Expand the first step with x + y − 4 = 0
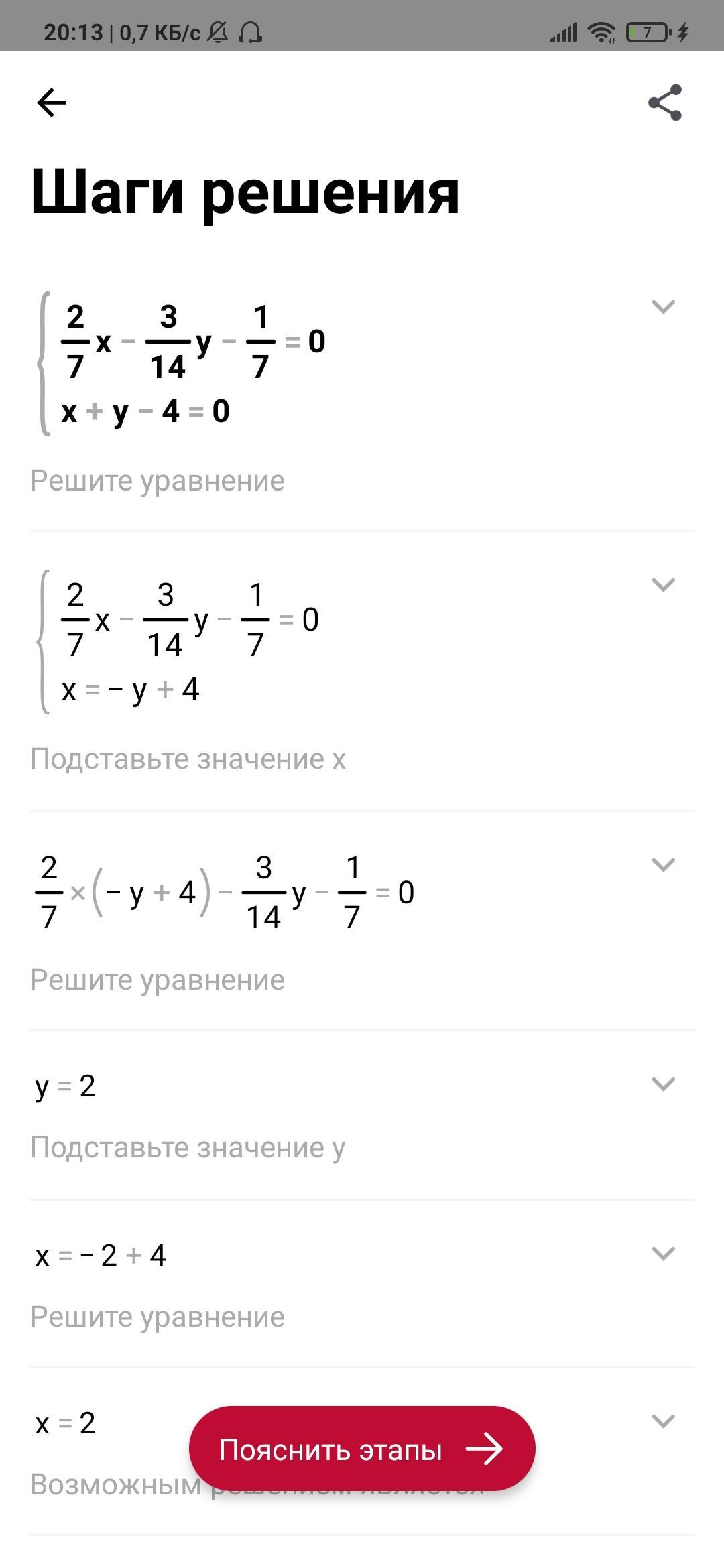Image resolution: width=724 pixels, height=1568 pixels. click(x=663, y=307)
